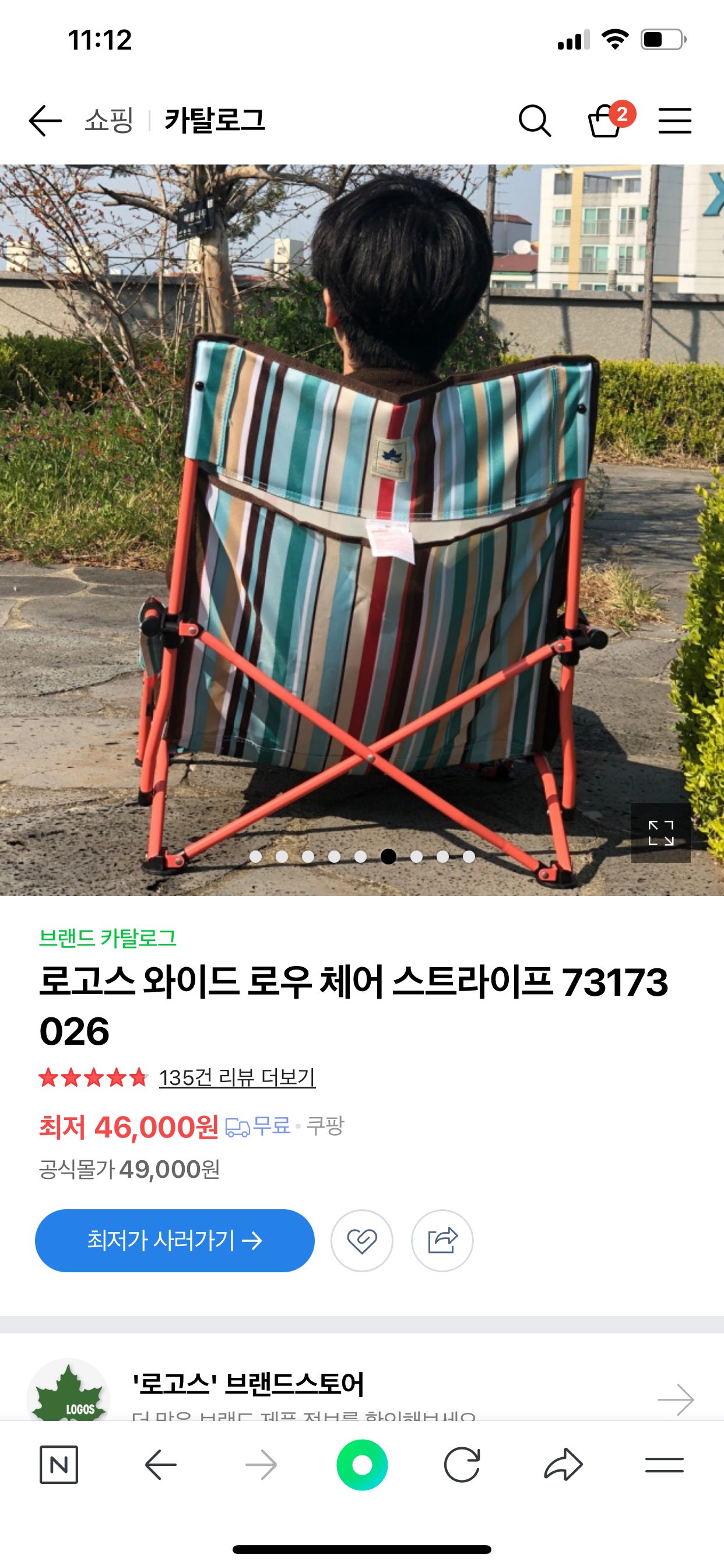The height and width of the screenshot is (1568, 724).
Task: Reload the page
Action: [462, 1465]
